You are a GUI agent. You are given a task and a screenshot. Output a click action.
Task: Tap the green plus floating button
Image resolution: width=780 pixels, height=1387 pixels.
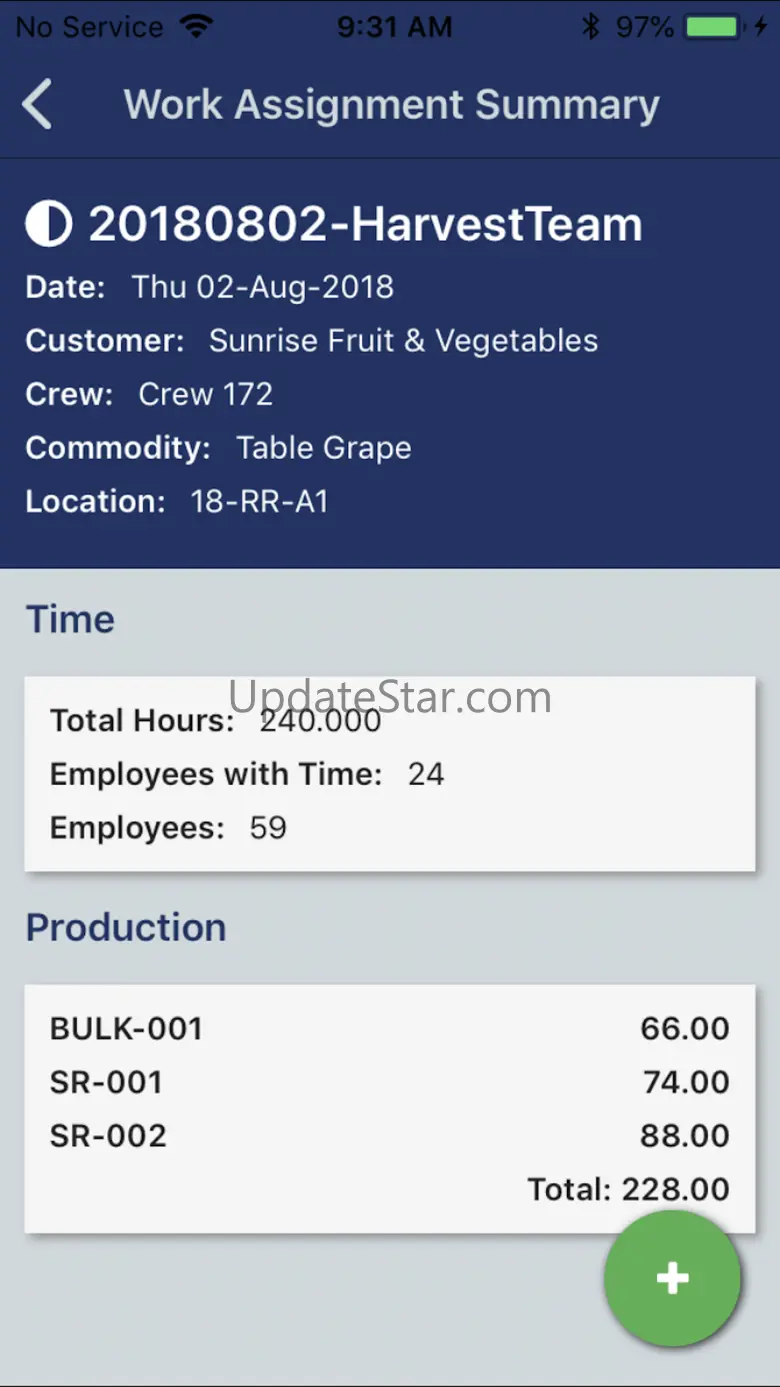click(x=672, y=1278)
